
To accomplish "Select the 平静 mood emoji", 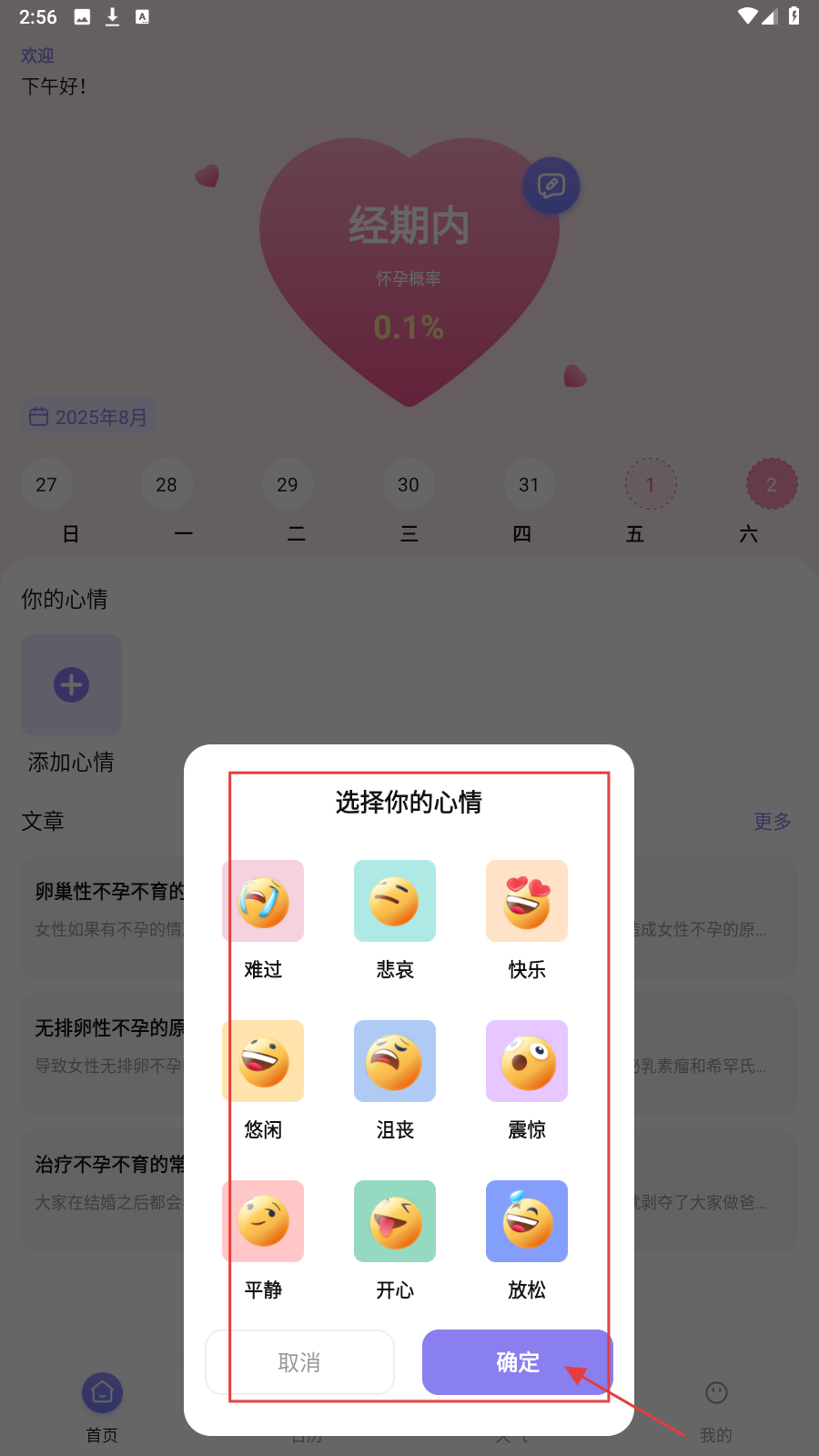I will pyautogui.click(x=263, y=1221).
